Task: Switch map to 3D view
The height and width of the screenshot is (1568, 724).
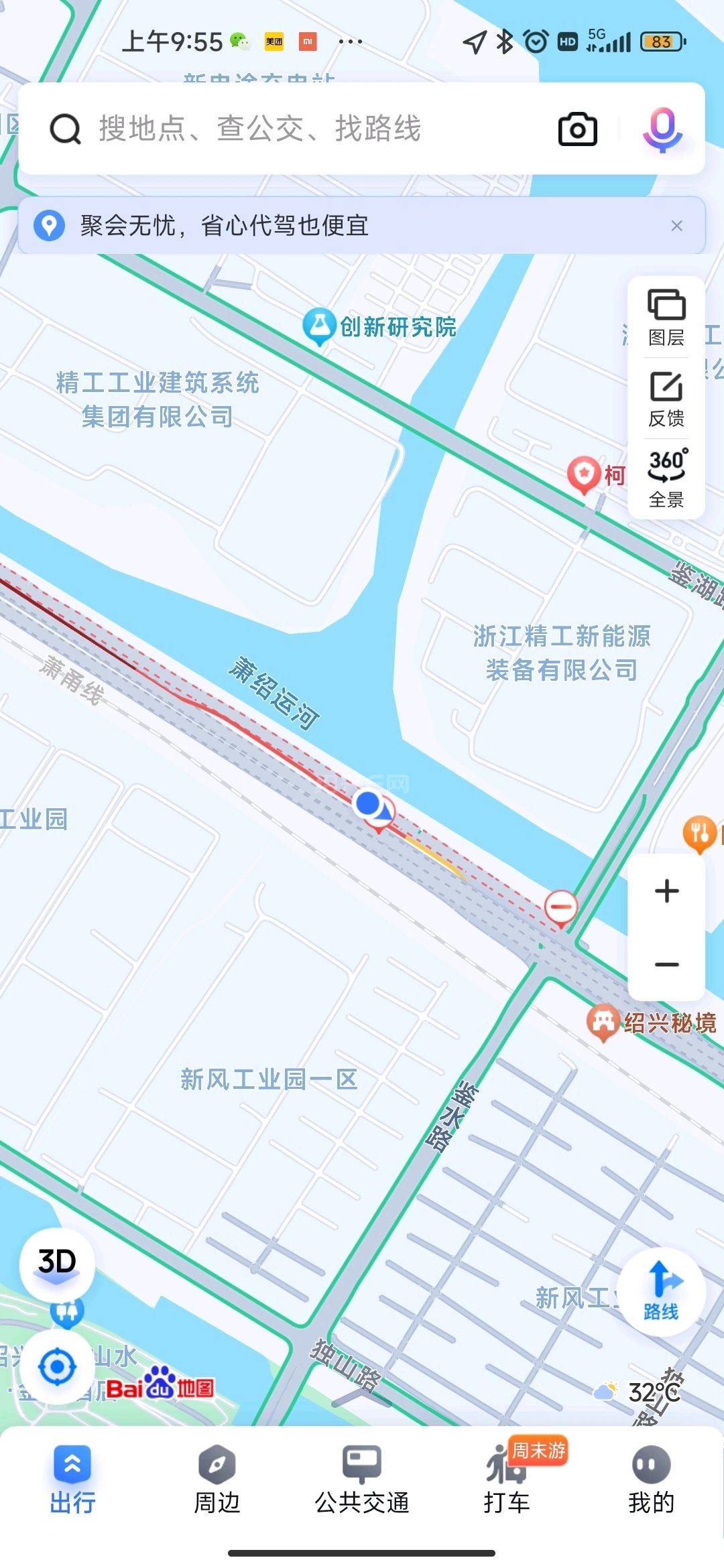Action: coord(57,1263)
